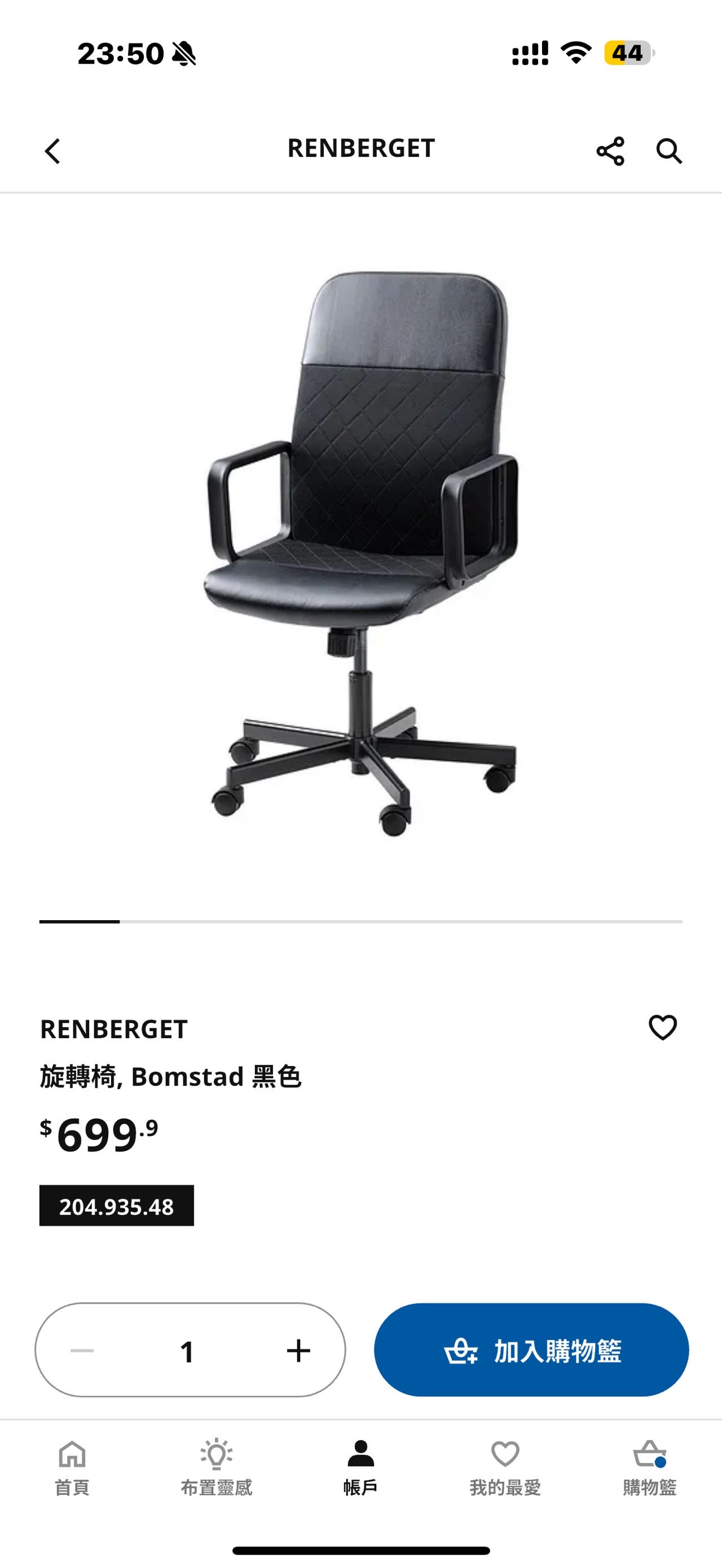The width and height of the screenshot is (722, 1568).
Task: Tap the 加入購物籃 button
Action: (531, 1350)
